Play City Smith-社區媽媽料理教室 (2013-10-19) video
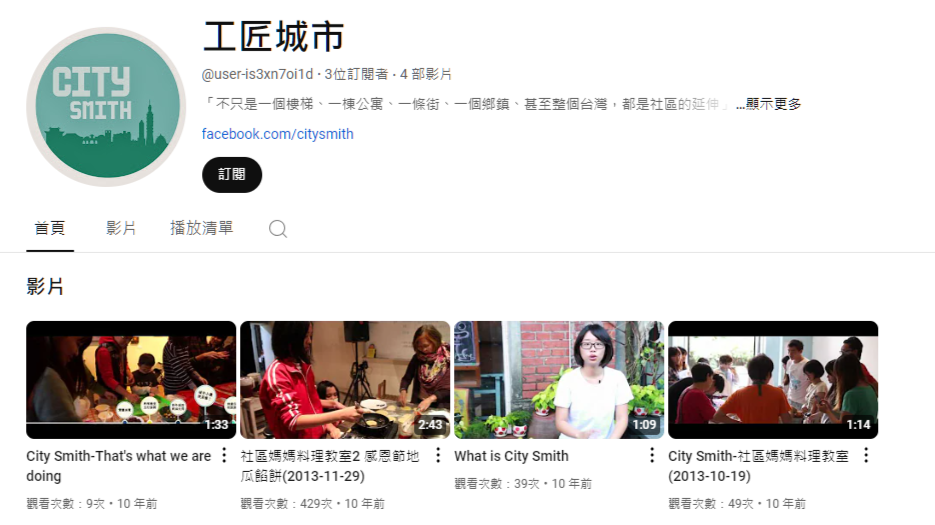The height and width of the screenshot is (525, 935). (773, 380)
